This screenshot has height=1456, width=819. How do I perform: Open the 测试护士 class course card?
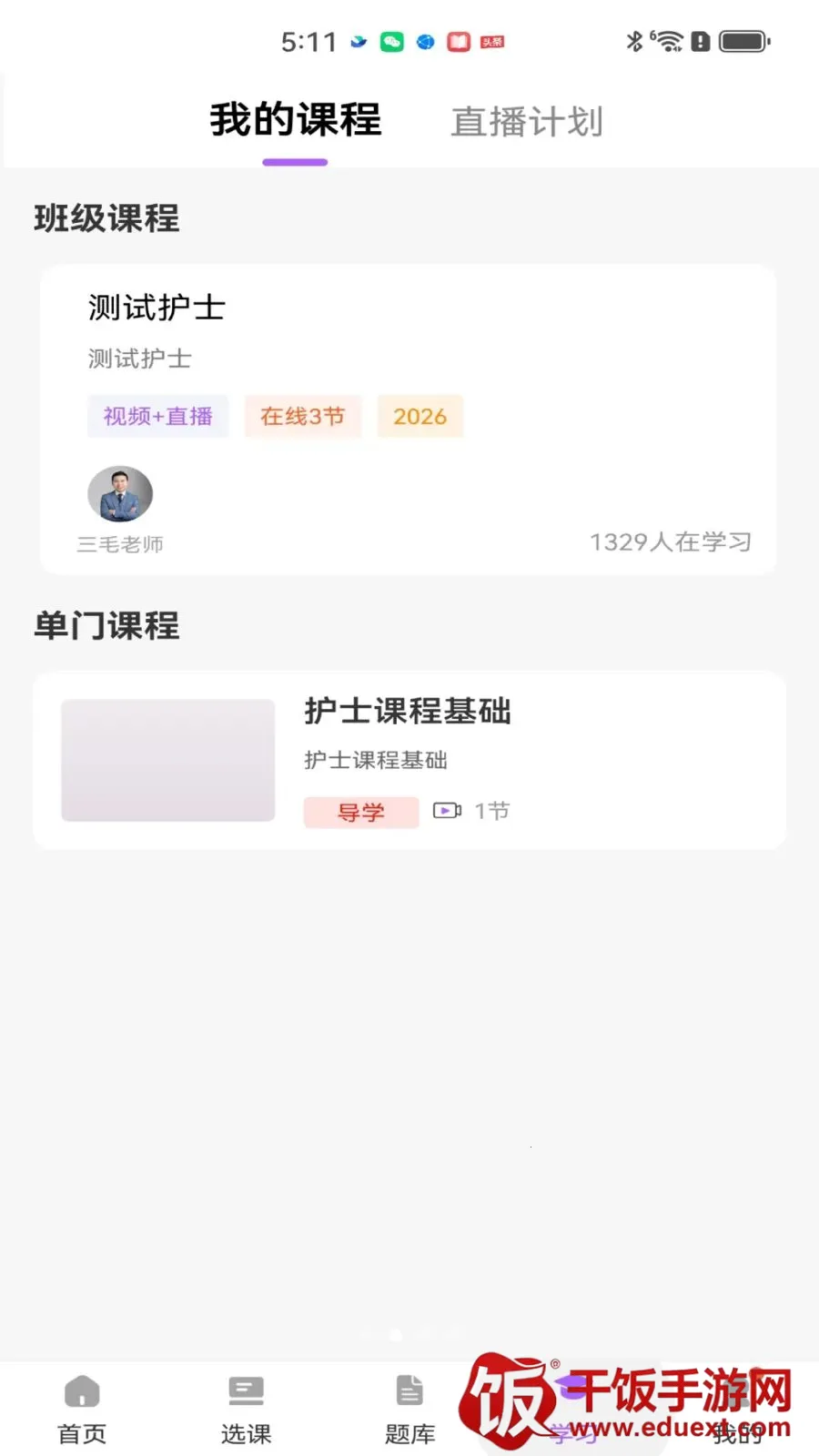pyautogui.click(x=409, y=420)
